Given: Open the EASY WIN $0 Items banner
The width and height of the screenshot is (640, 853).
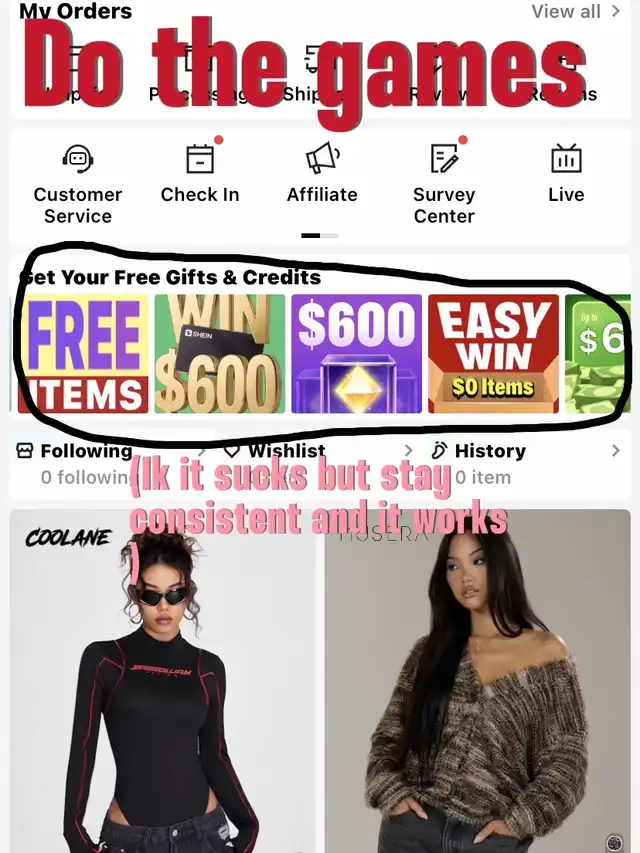Looking at the screenshot, I should coord(494,354).
